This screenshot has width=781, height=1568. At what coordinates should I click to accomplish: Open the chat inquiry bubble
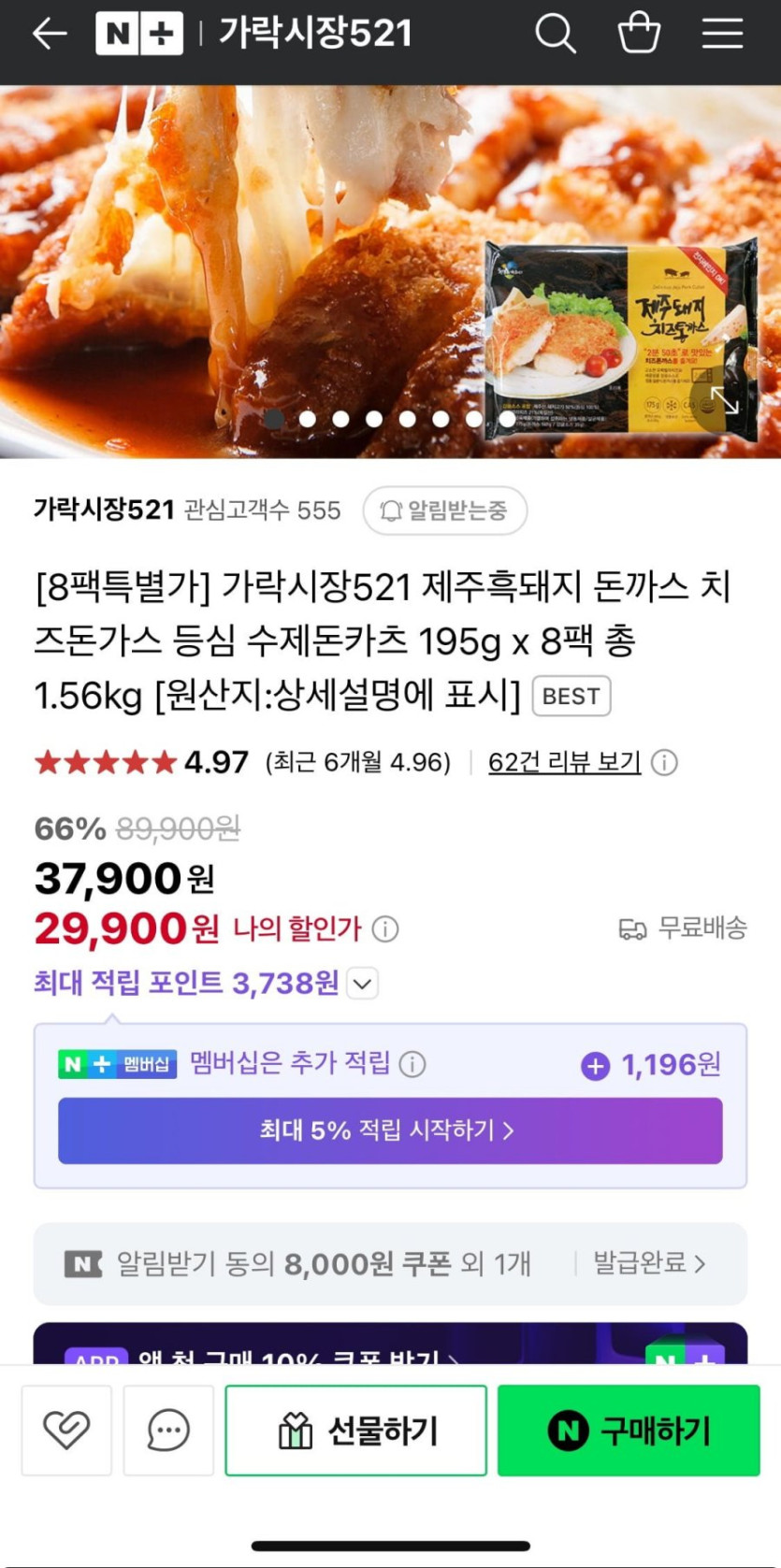point(168,1430)
